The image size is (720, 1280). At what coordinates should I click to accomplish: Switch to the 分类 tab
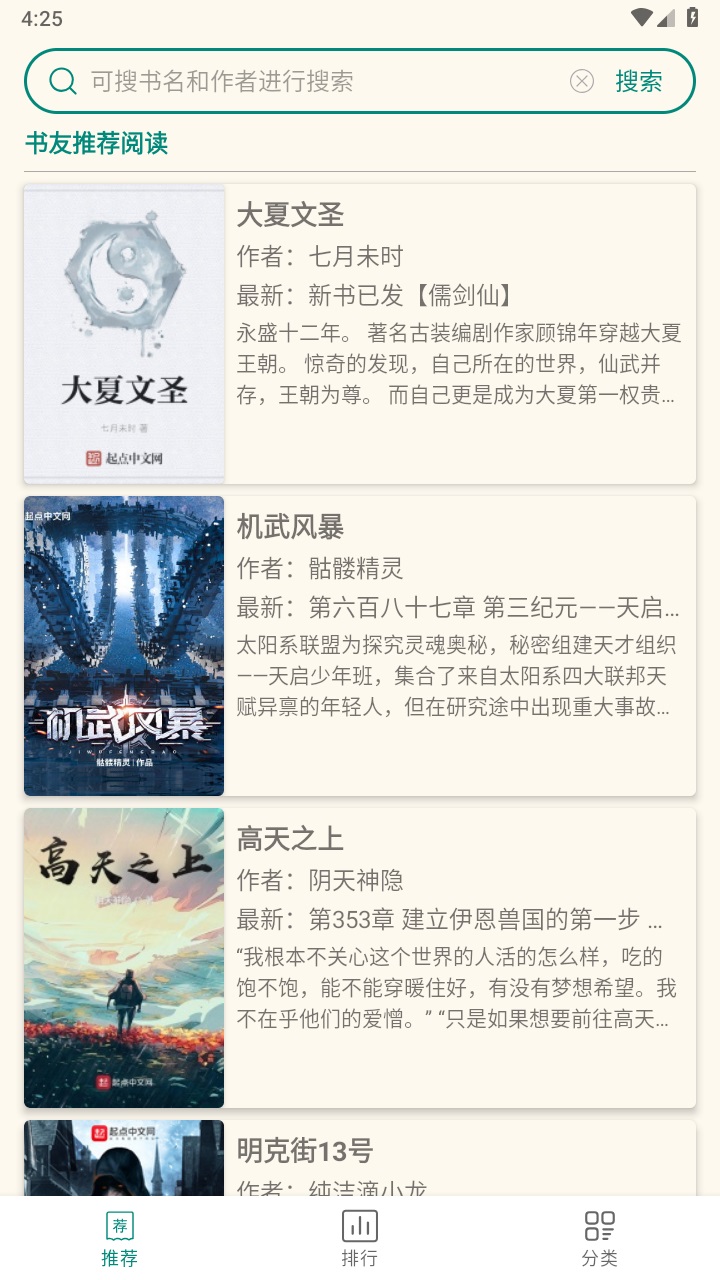[600, 1237]
